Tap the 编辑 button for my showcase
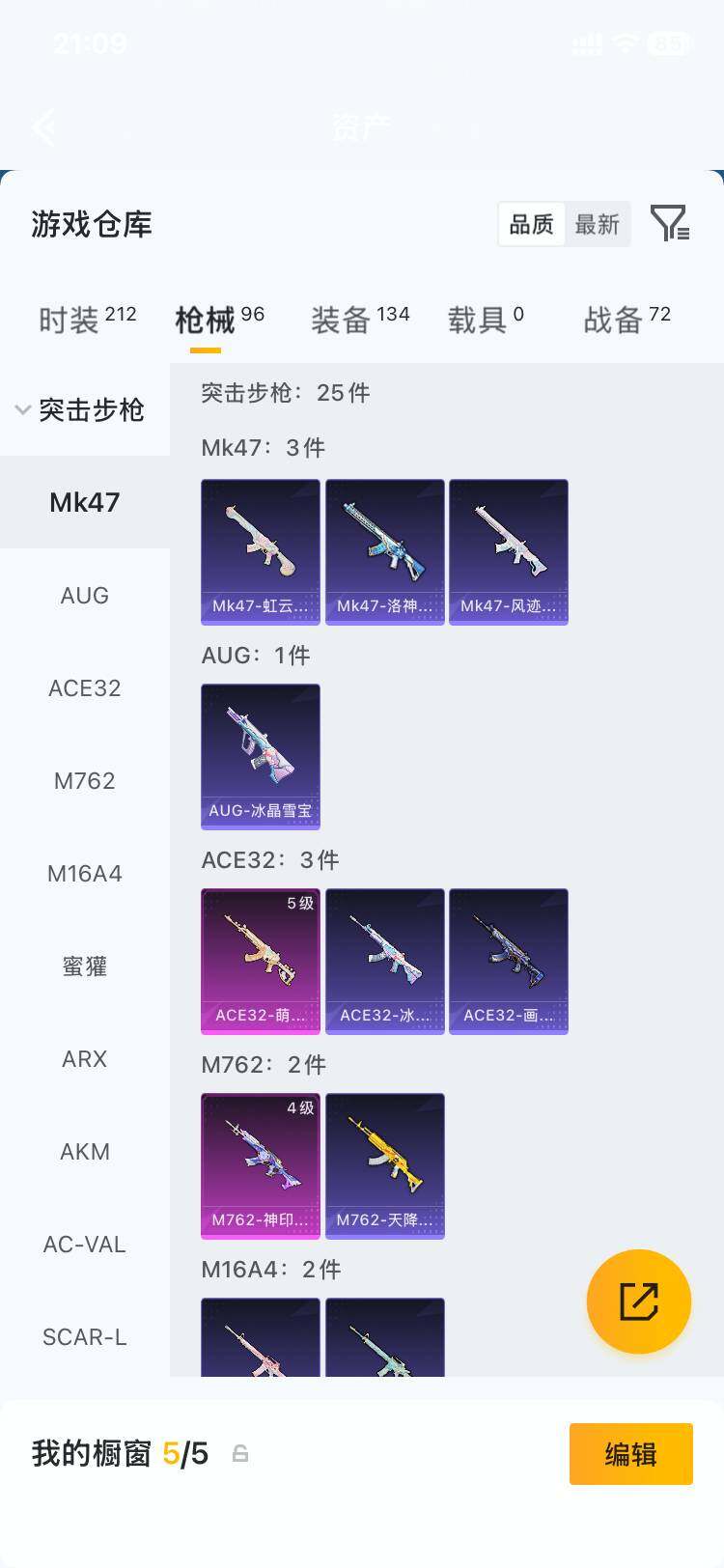This screenshot has width=724, height=1568. [x=631, y=1453]
